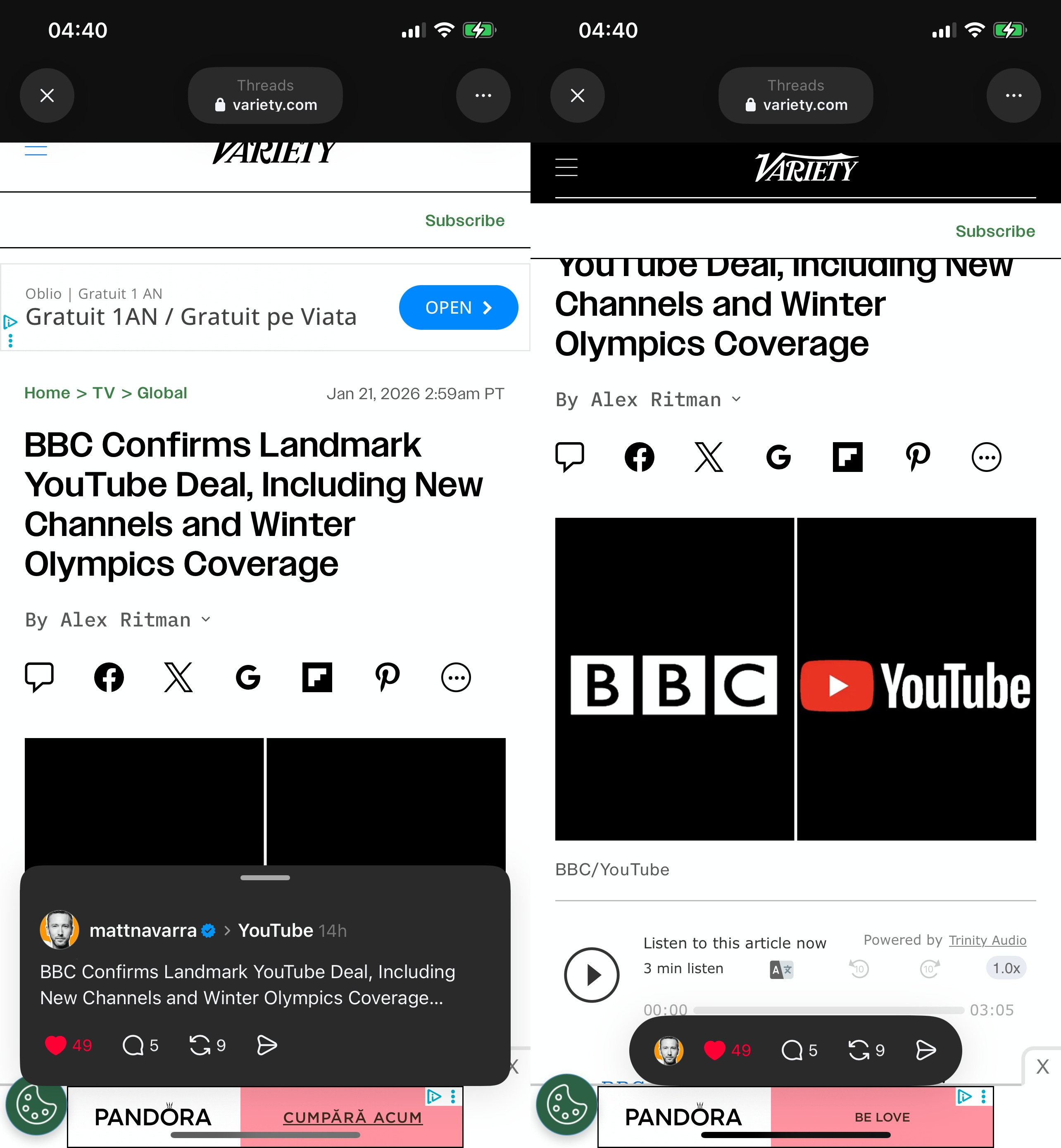Change the 1.0x playback speed
This screenshot has width=1061, height=1148.
[1006, 968]
